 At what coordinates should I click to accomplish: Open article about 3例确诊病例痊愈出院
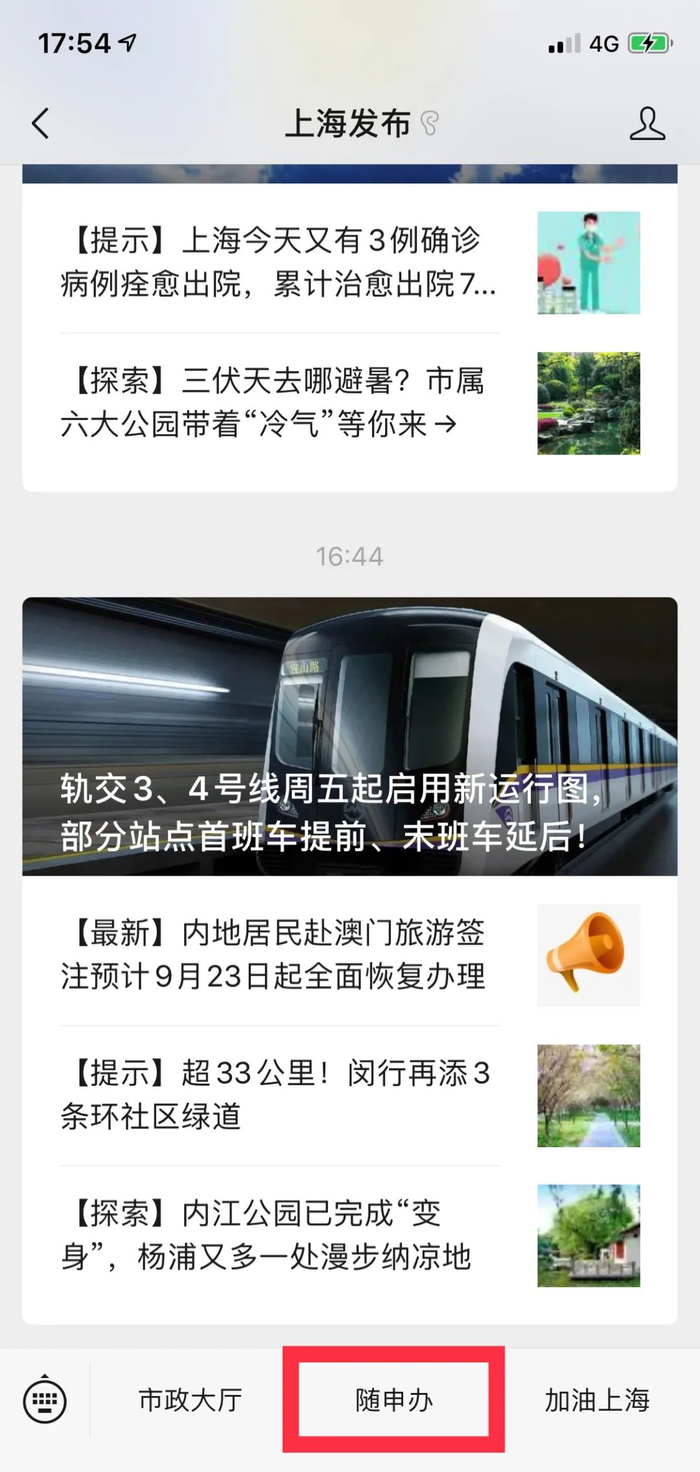click(350, 263)
